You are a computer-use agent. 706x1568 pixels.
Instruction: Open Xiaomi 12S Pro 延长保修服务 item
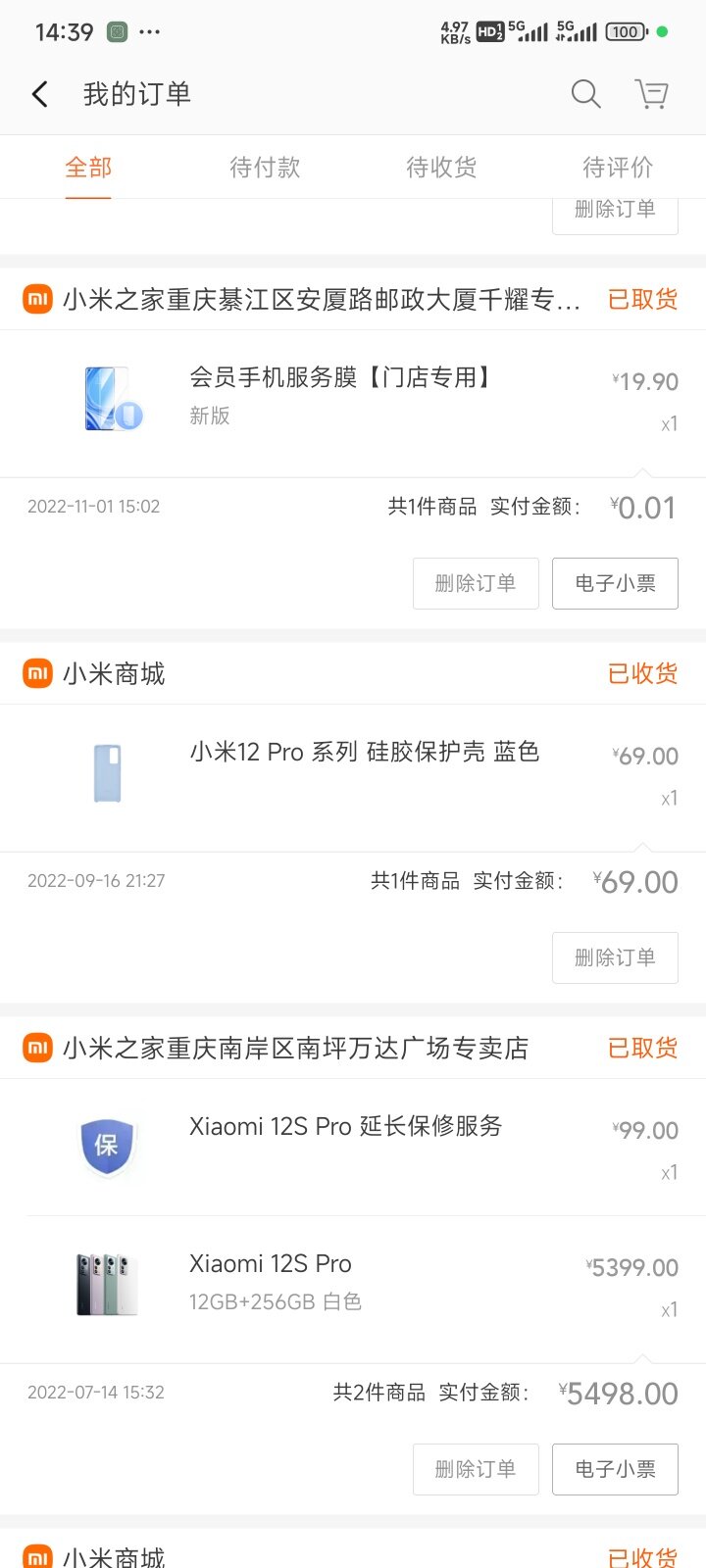click(353, 1147)
